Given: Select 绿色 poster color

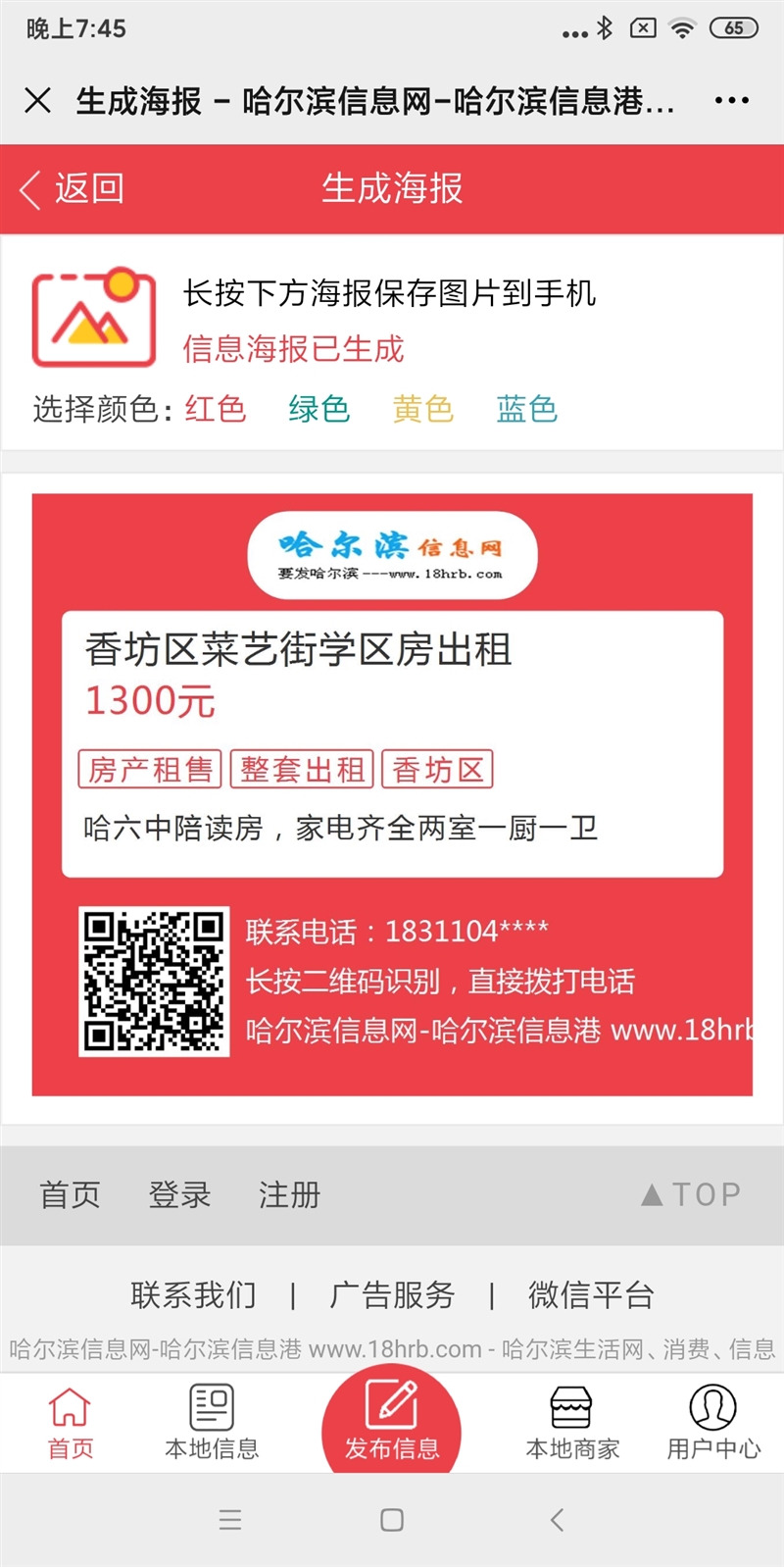Looking at the screenshot, I should pos(319,409).
